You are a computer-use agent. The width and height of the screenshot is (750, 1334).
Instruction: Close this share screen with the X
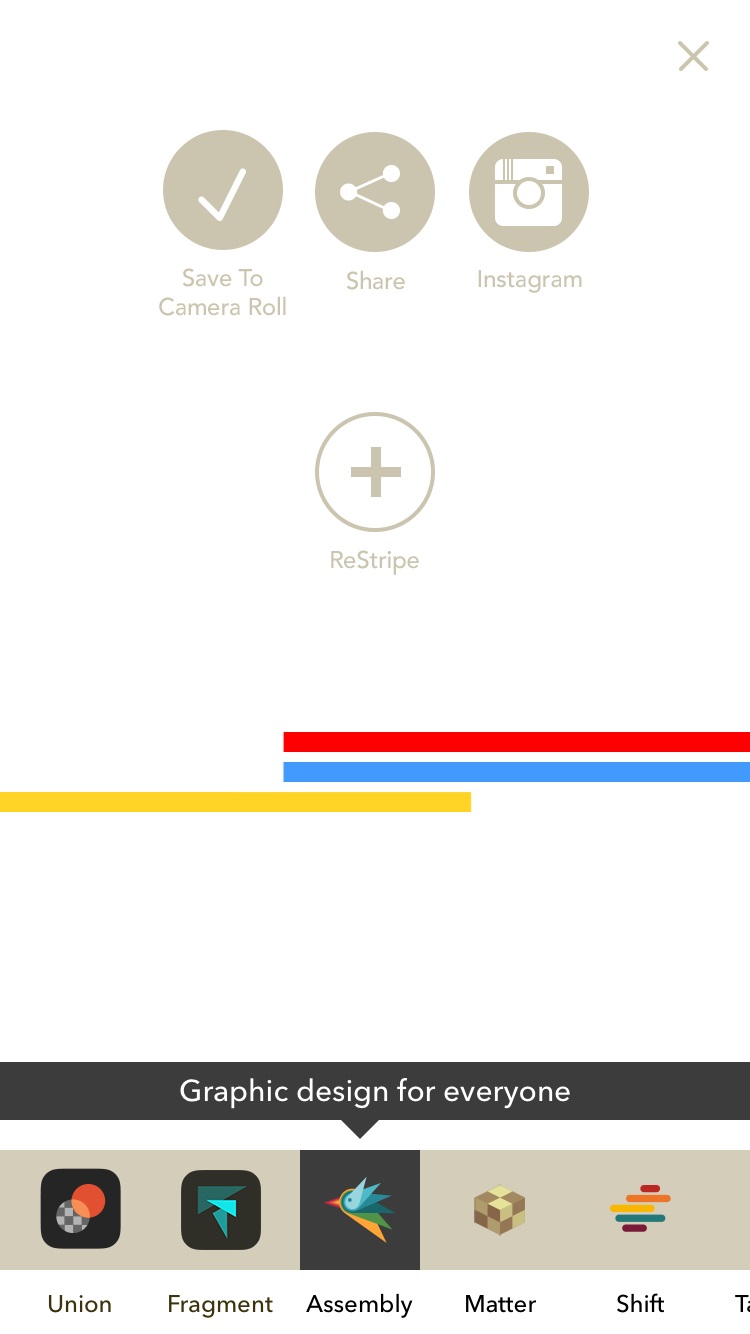[x=693, y=56]
